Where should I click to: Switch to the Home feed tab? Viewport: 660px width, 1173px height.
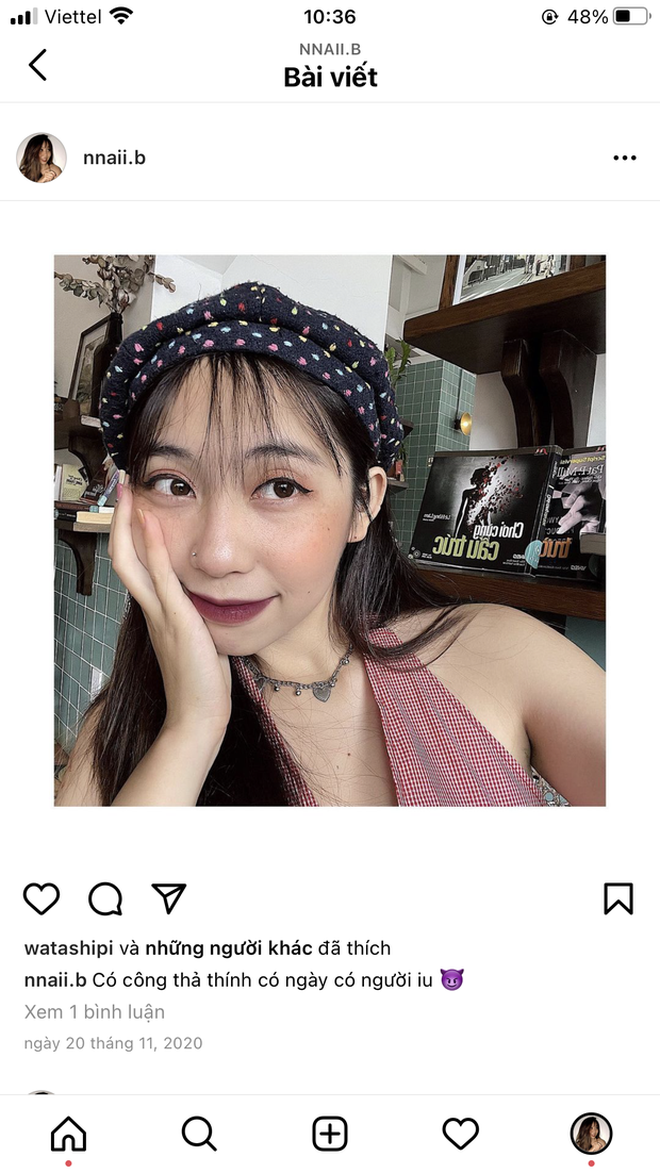click(x=68, y=1133)
